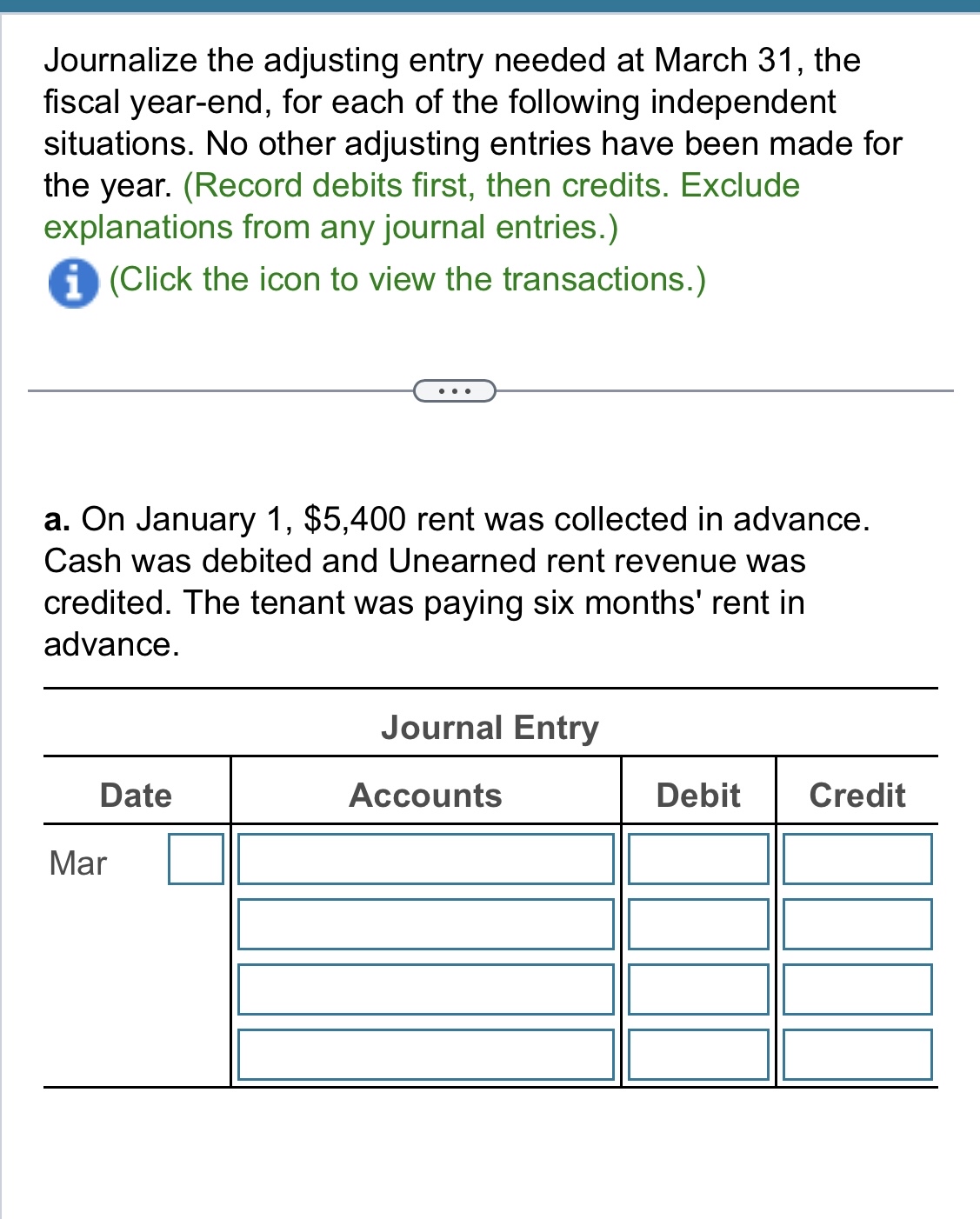The image size is (980, 1219).
Task: Select the fourth Credit amount field
Action: point(857,1056)
